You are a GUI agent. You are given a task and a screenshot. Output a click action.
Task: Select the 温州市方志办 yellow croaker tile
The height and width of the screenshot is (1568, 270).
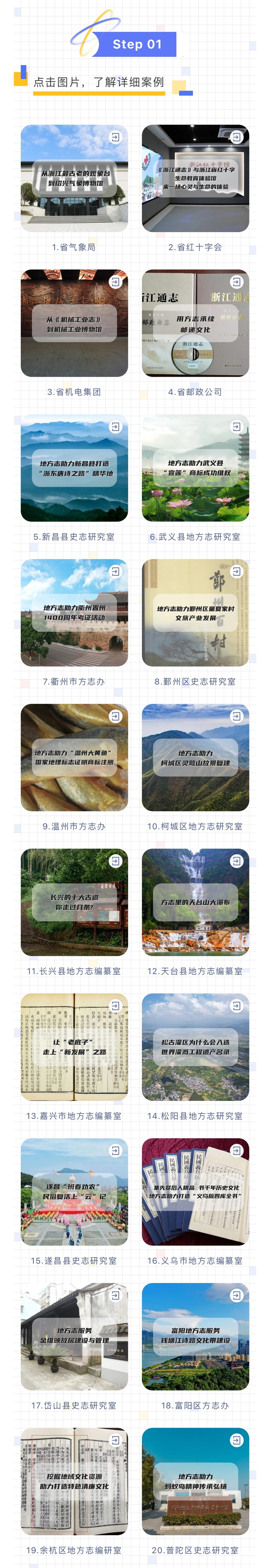coord(74,758)
